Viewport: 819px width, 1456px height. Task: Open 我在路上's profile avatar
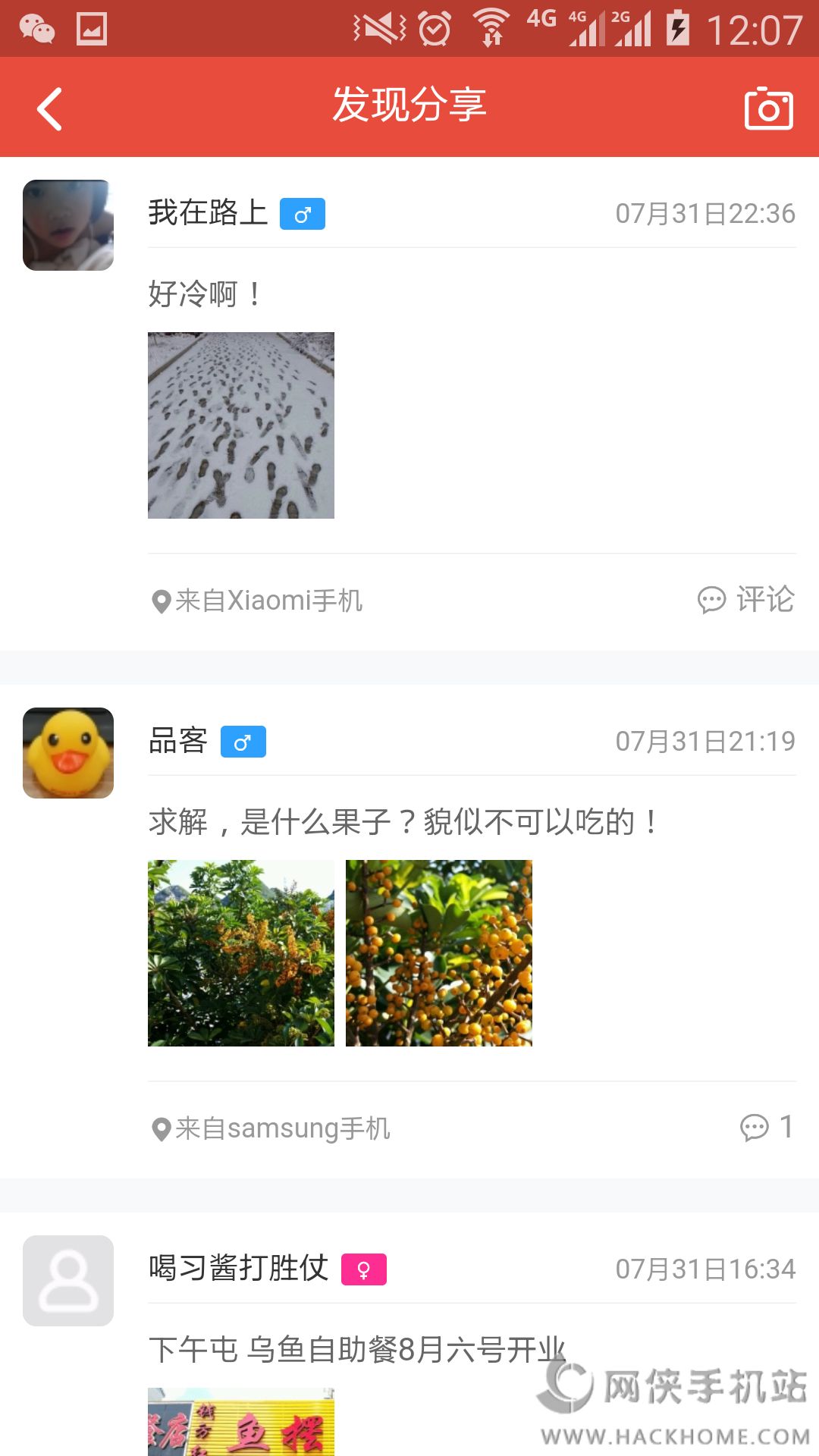tap(68, 225)
